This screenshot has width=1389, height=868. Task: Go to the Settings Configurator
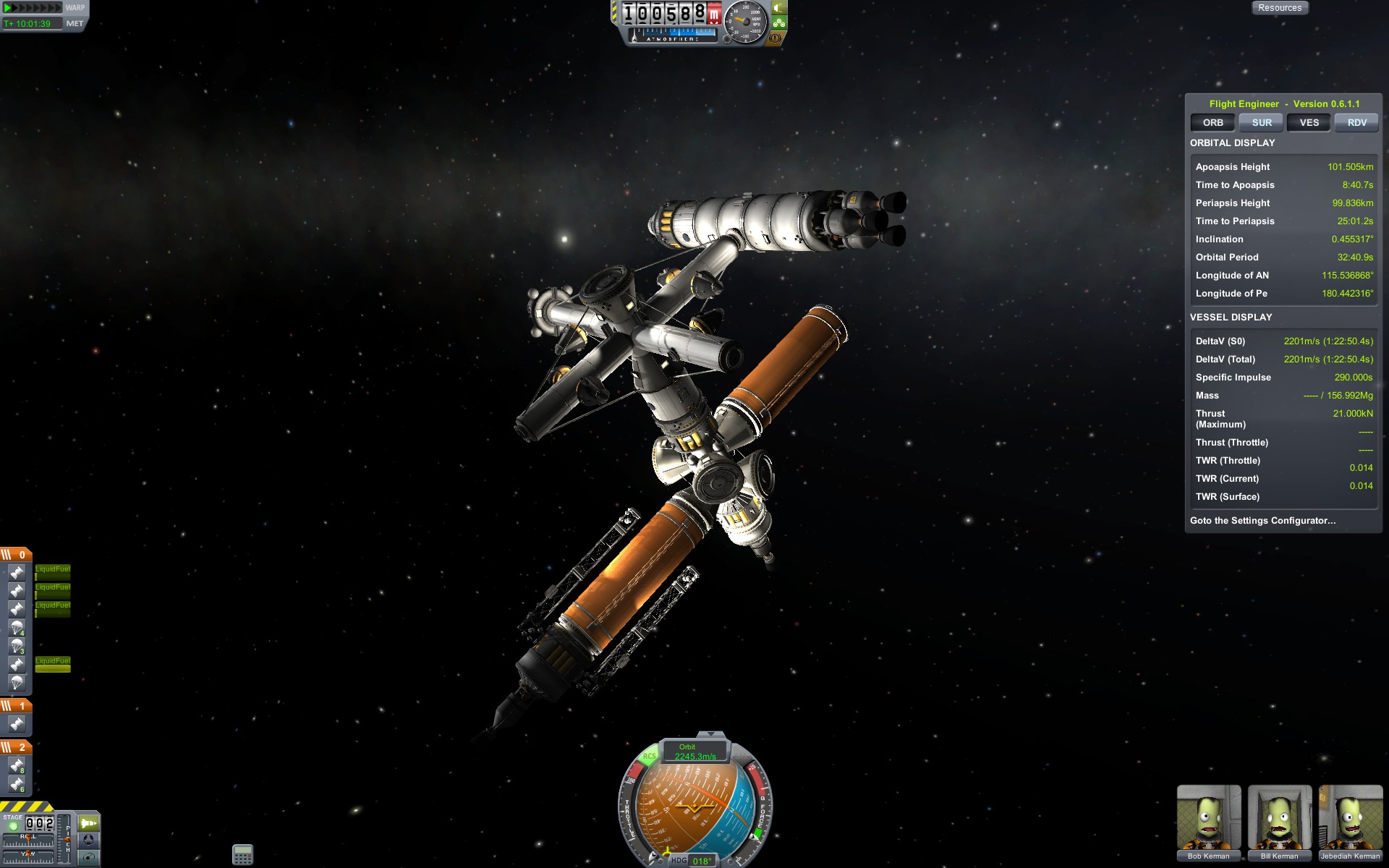pos(1262,521)
